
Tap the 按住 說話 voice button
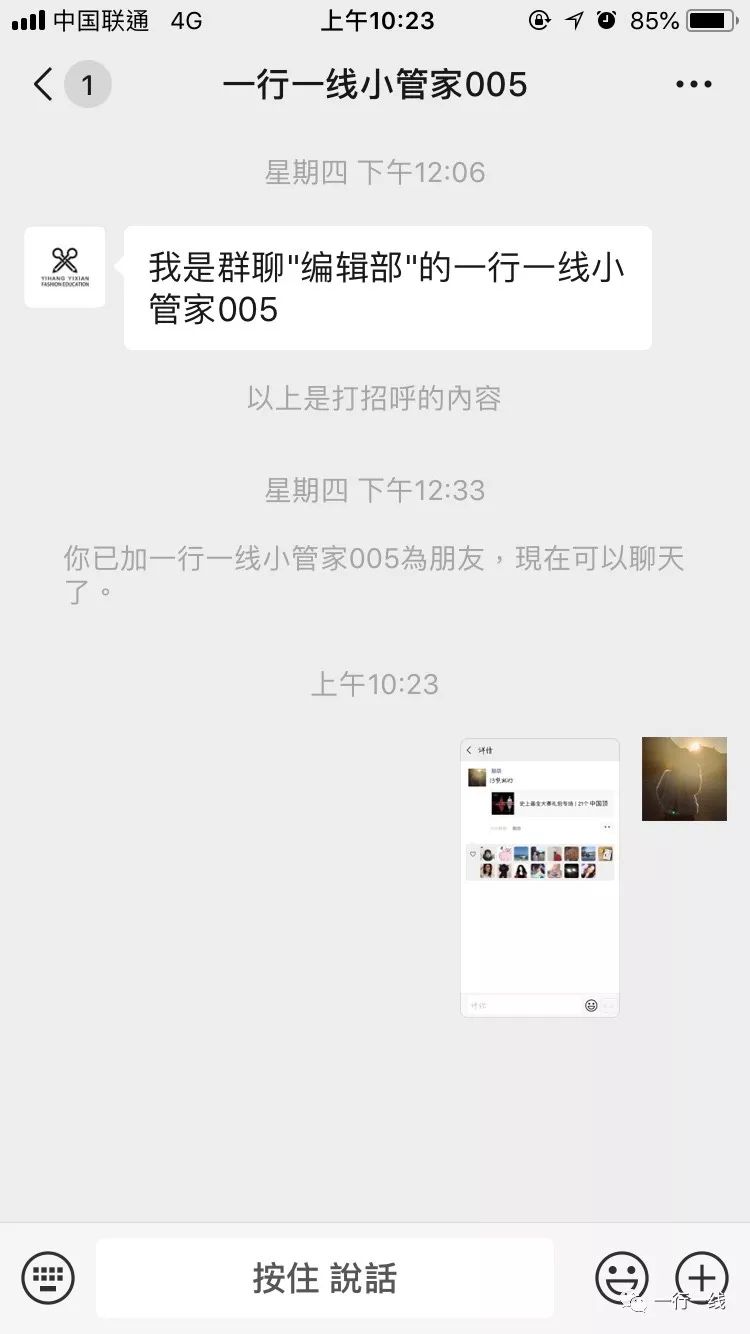(x=325, y=1278)
